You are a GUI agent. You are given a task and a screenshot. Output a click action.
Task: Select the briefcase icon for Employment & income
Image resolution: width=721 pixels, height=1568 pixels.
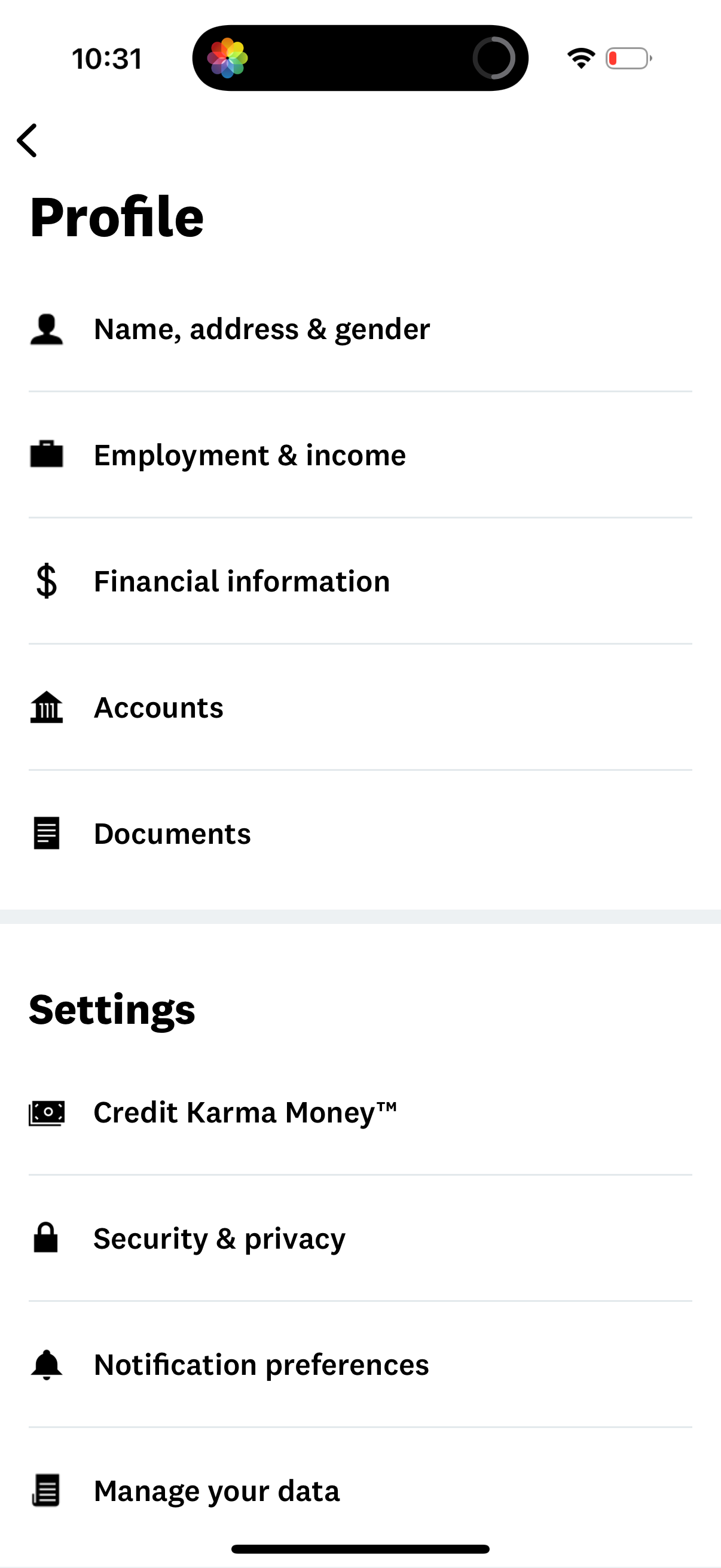[46, 454]
